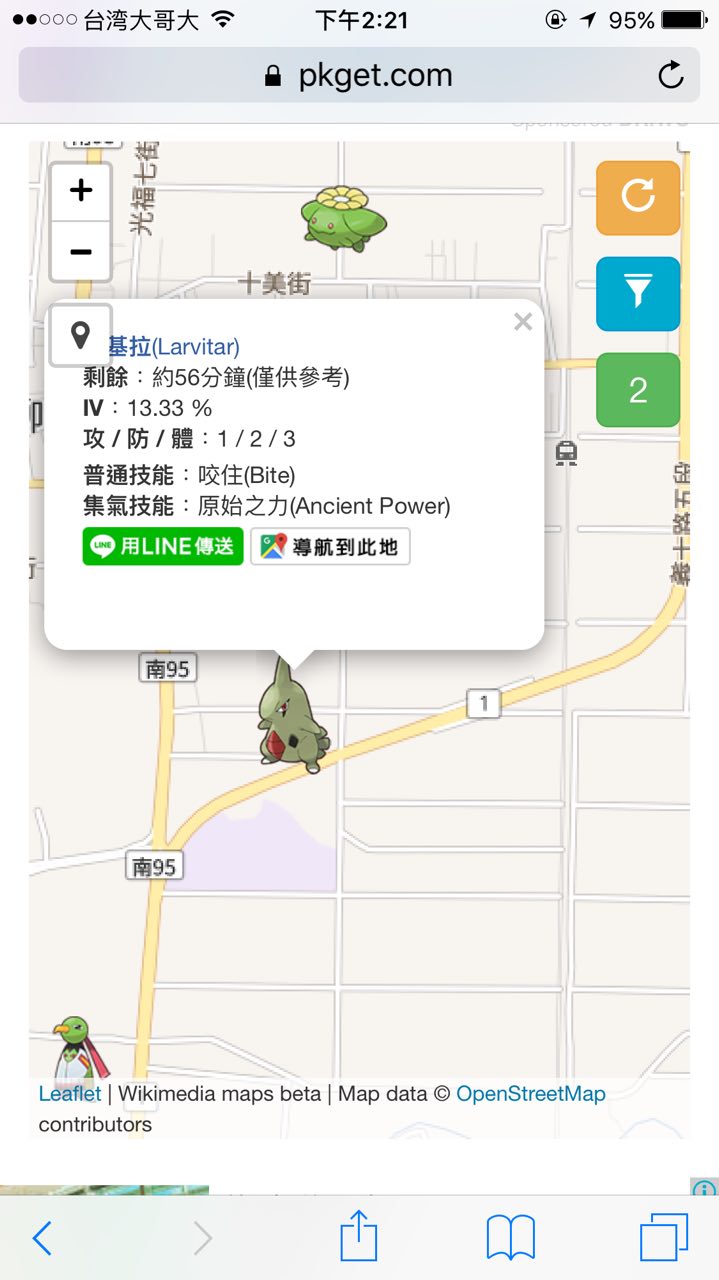719x1280 pixels.
Task: Open the OpenStreetMap link
Action: click(x=530, y=1093)
